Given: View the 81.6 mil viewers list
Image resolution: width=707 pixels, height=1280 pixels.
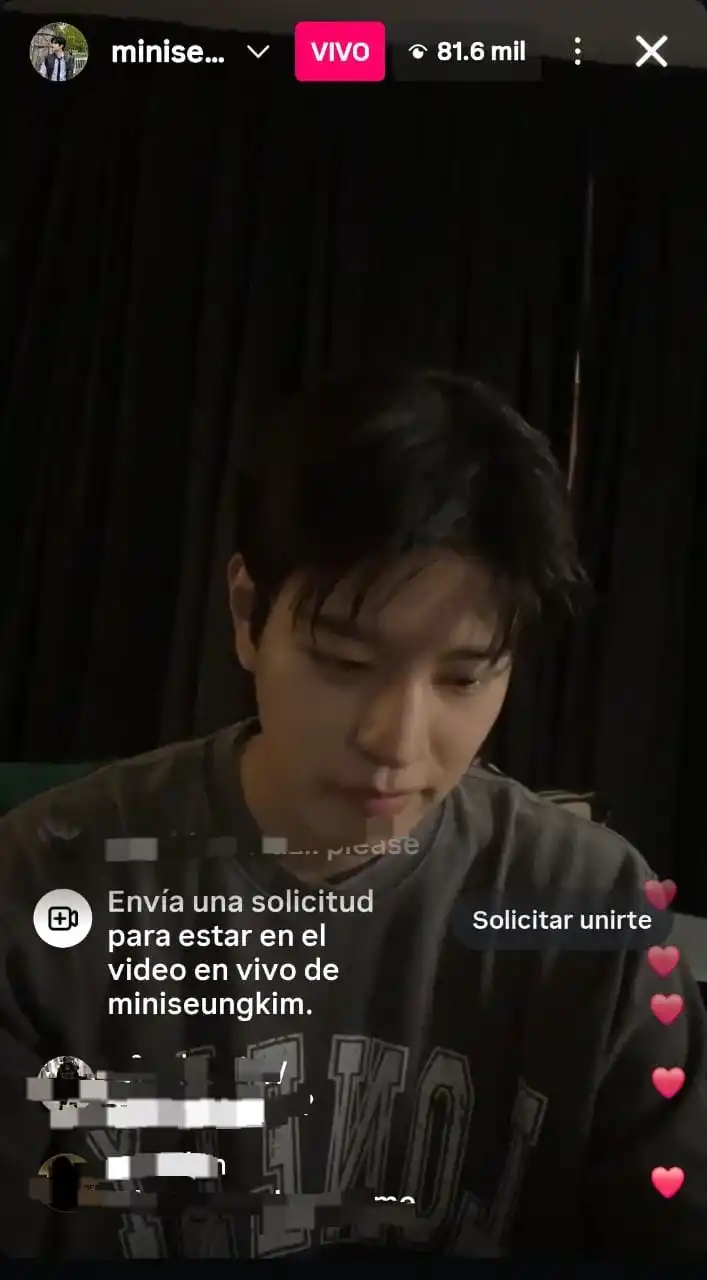Looking at the screenshot, I should [468, 52].
